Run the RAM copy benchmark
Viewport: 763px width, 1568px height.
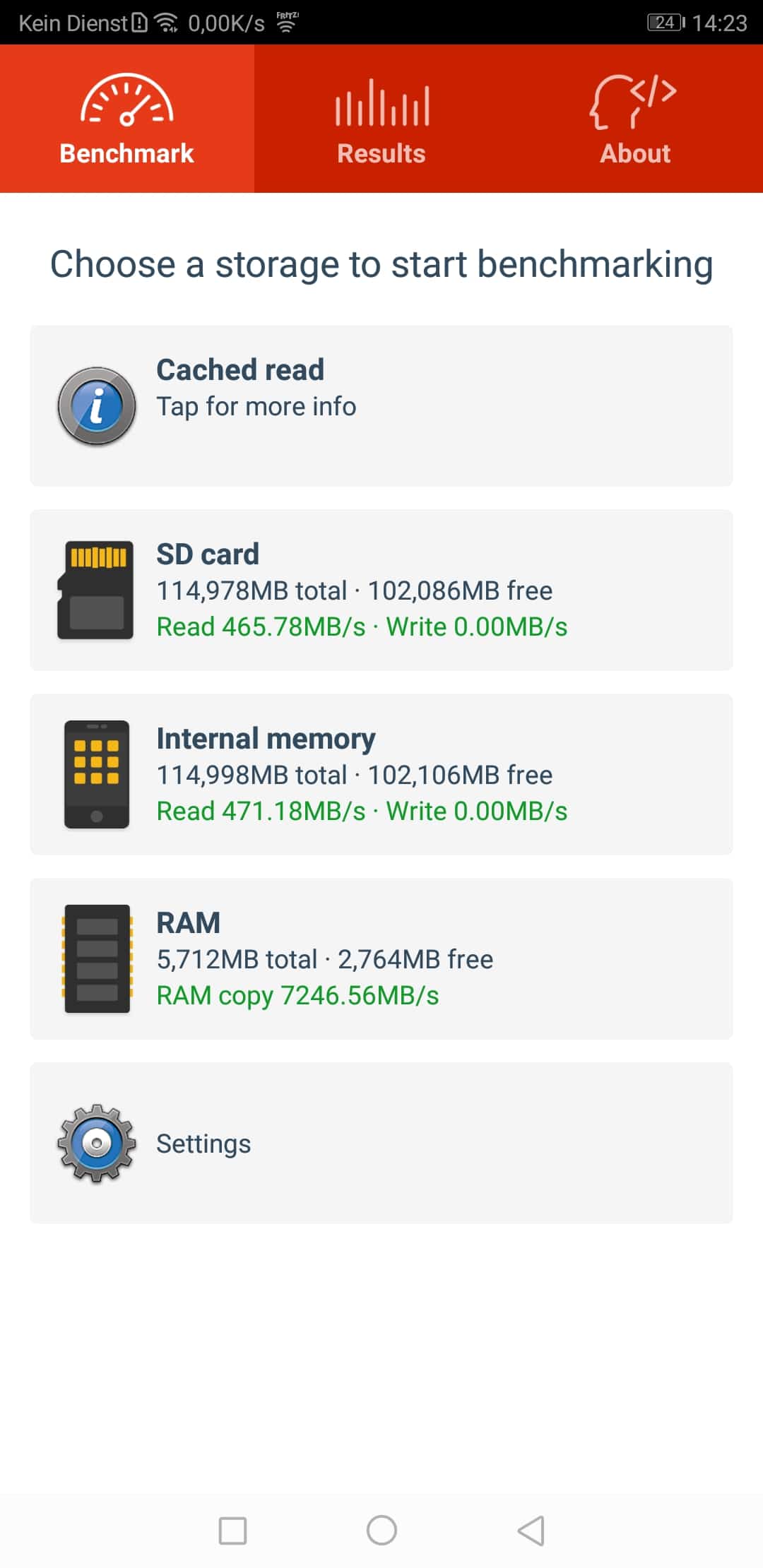(x=381, y=958)
